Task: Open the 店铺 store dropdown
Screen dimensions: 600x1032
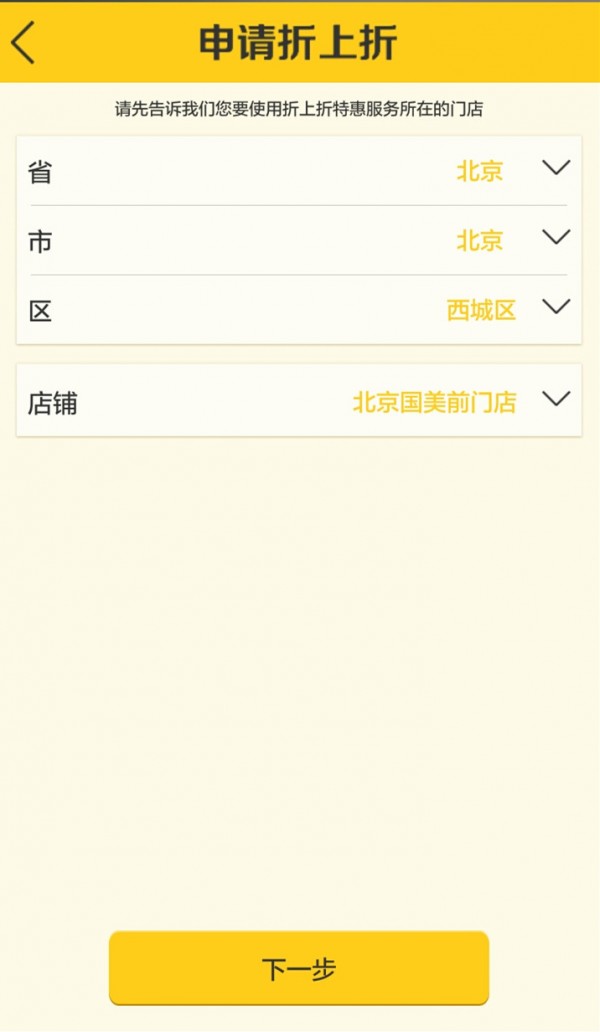Action: click(x=299, y=401)
